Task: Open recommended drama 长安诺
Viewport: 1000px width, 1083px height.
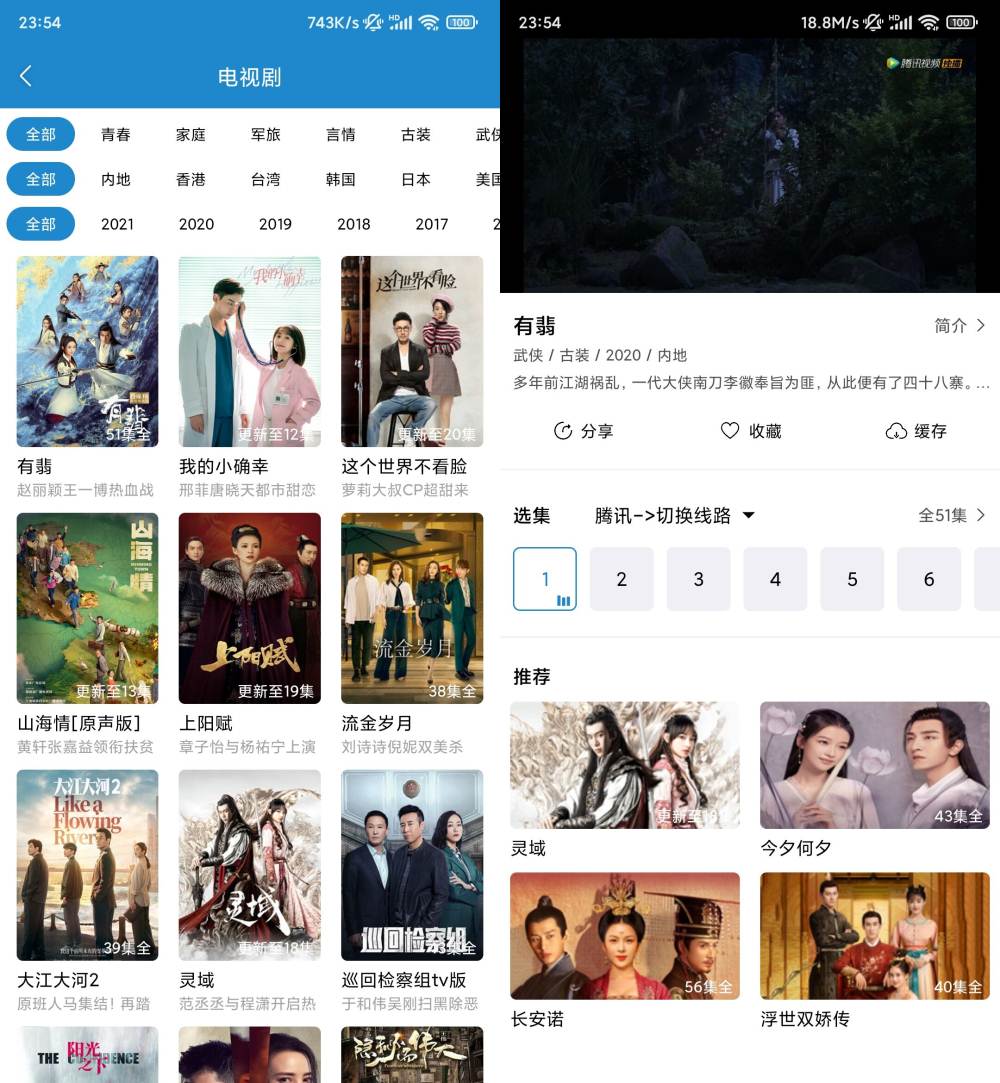Action: tap(624, 936)
